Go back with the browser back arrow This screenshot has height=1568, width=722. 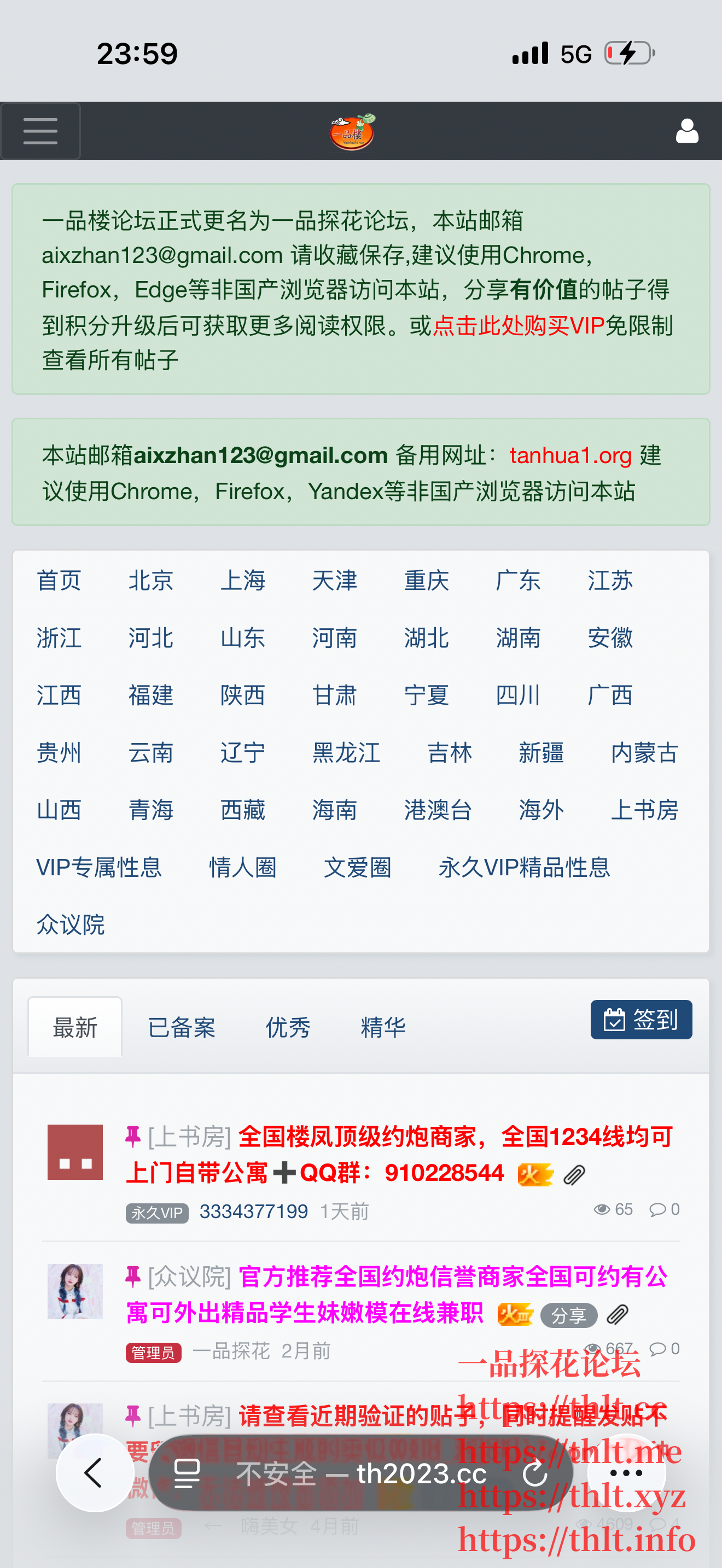coord(95,1473)
